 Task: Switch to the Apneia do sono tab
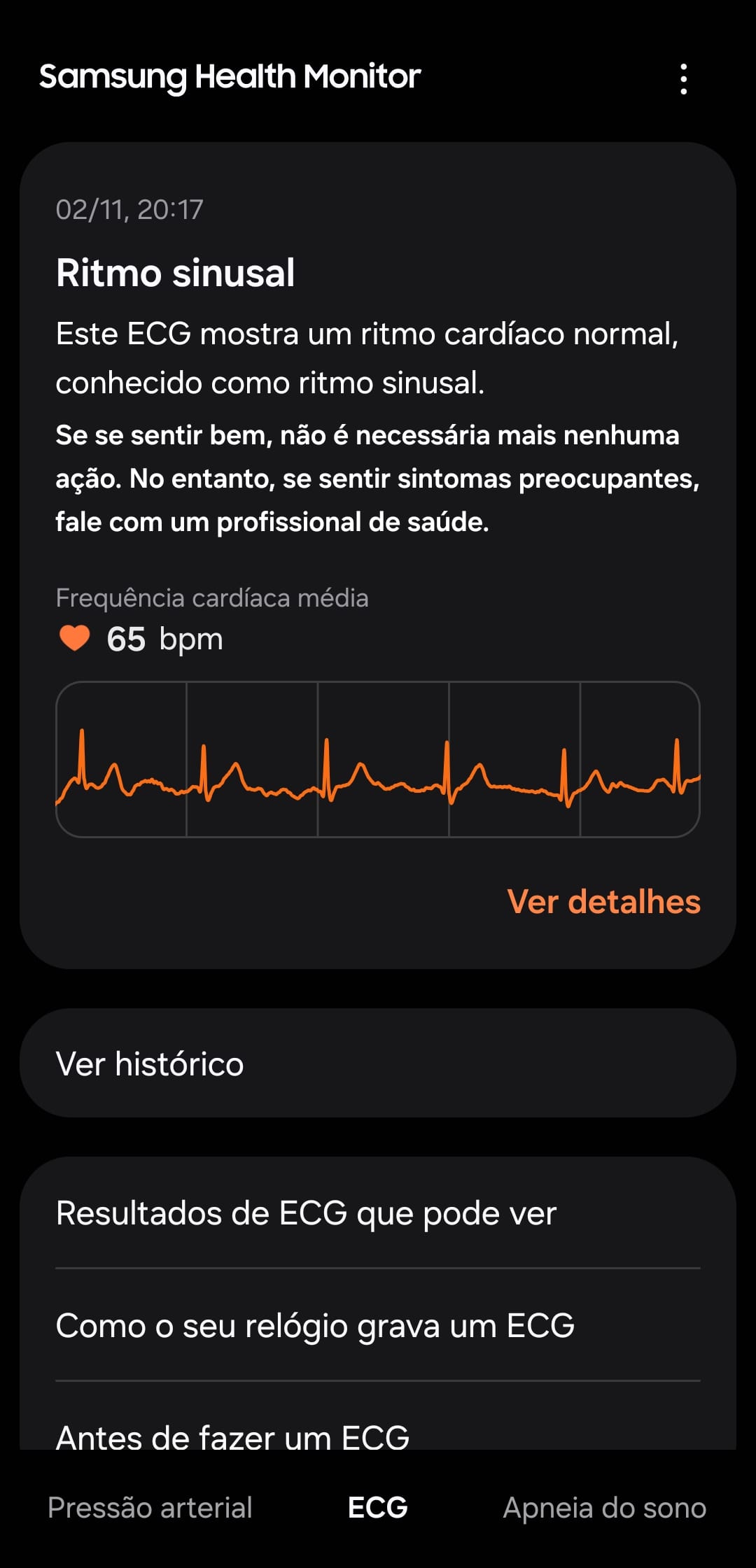pos(604,1507)
